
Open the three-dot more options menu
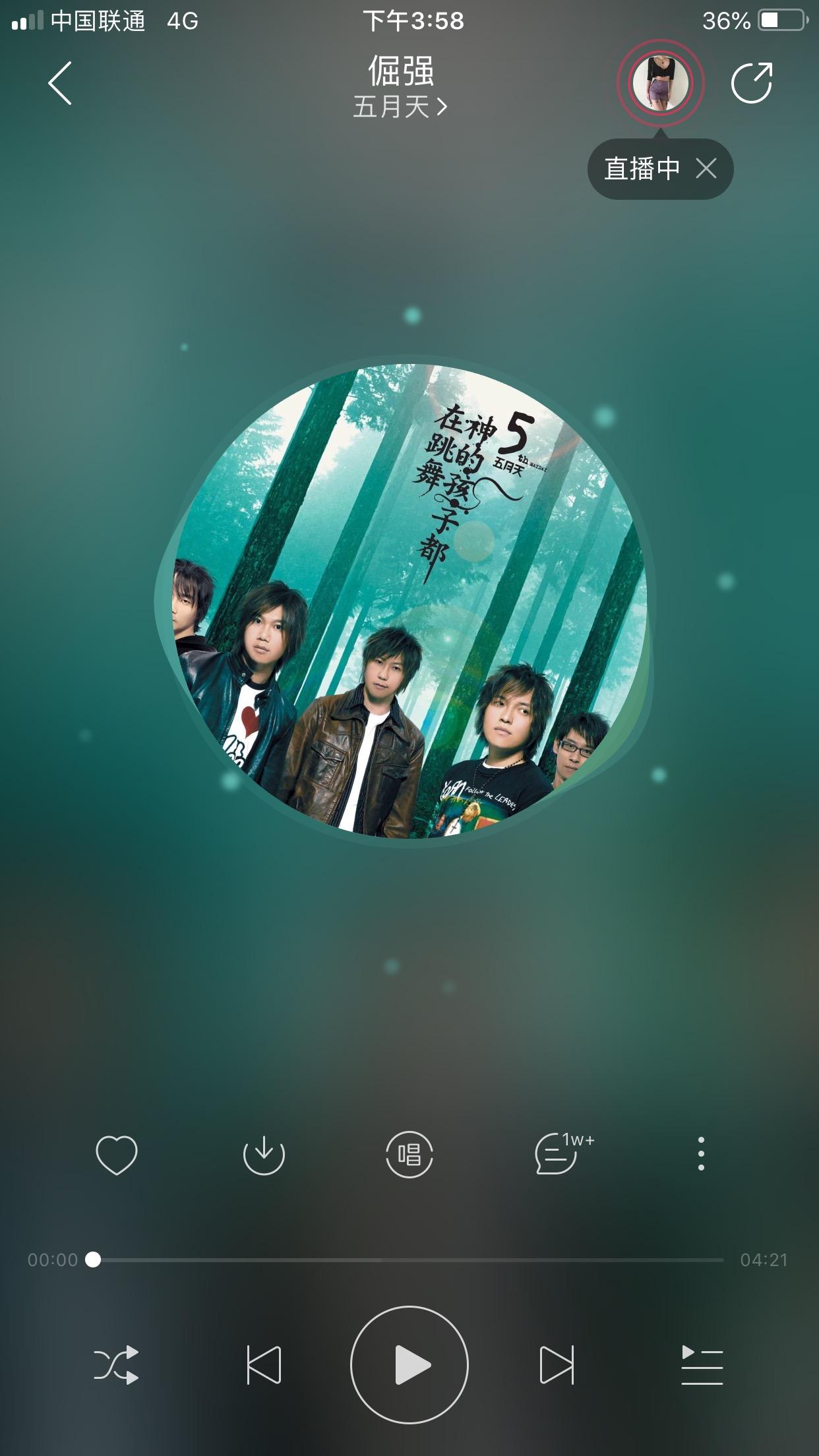(x=701, y=1154)
